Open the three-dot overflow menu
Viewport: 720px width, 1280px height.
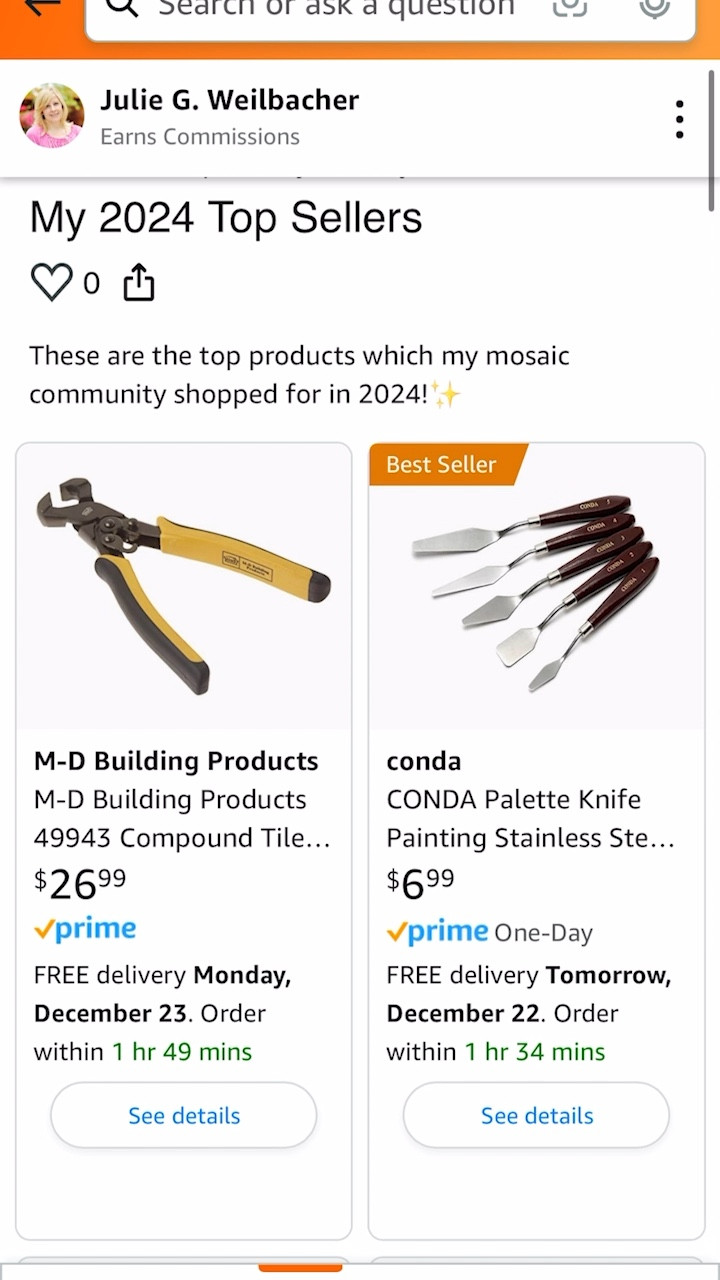(679, 119)
